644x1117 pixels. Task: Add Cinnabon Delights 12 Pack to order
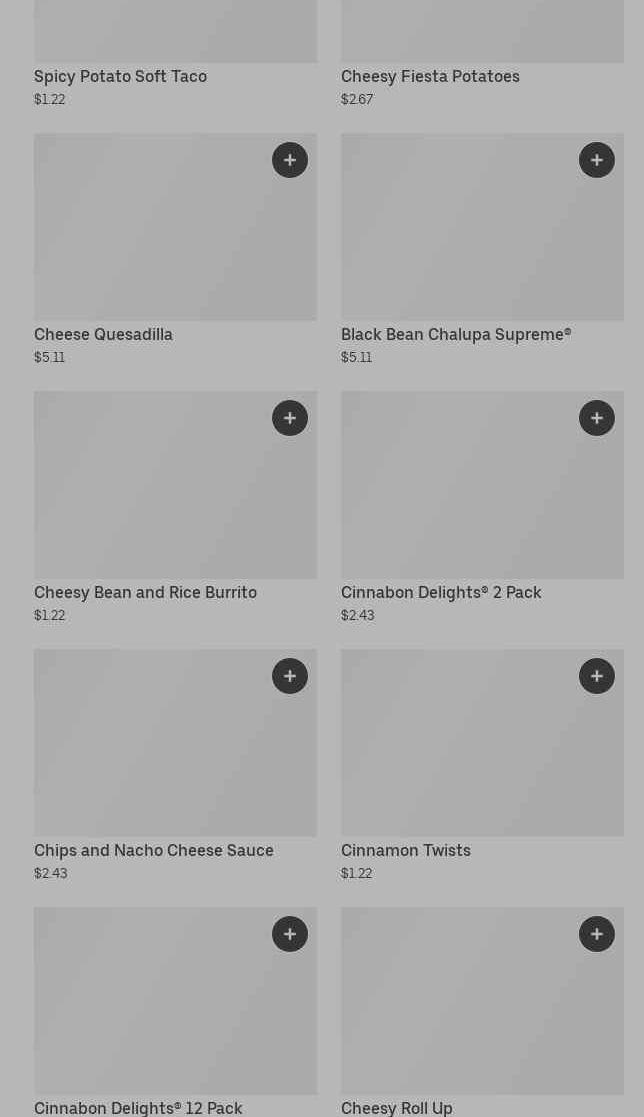(290, 934)
